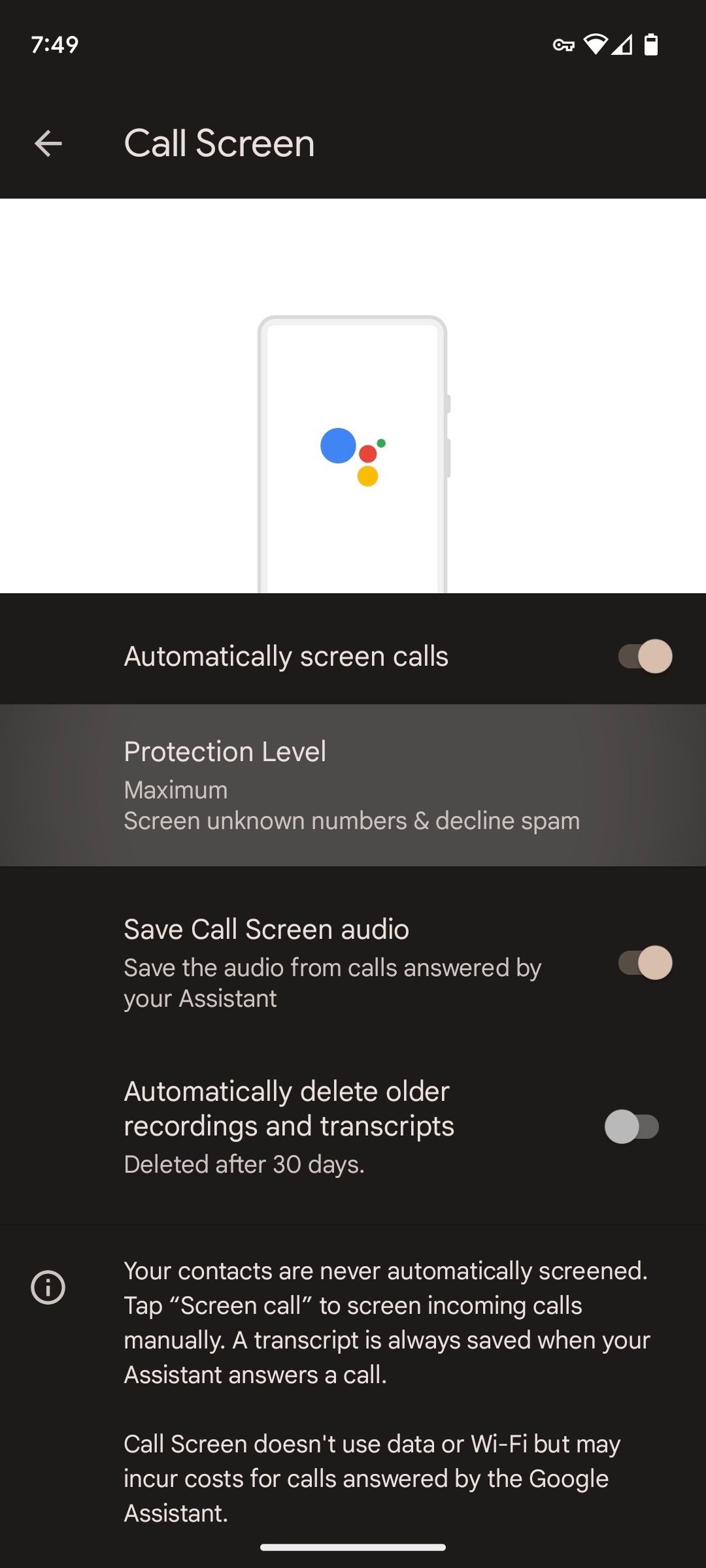Image resolution: width=706 pixels, height=1568 pixels.
Task: Tap the gesture navigation bar at bottom
Action: (x=353, y=1548)
